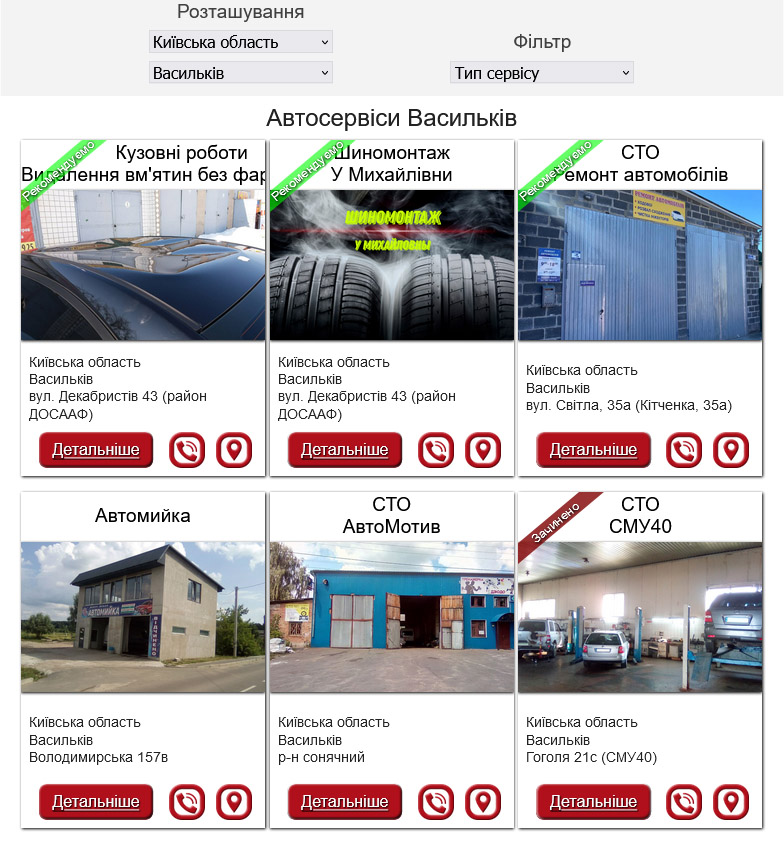Call the Автомийка on Володимирська 157в

coord(187,802)
